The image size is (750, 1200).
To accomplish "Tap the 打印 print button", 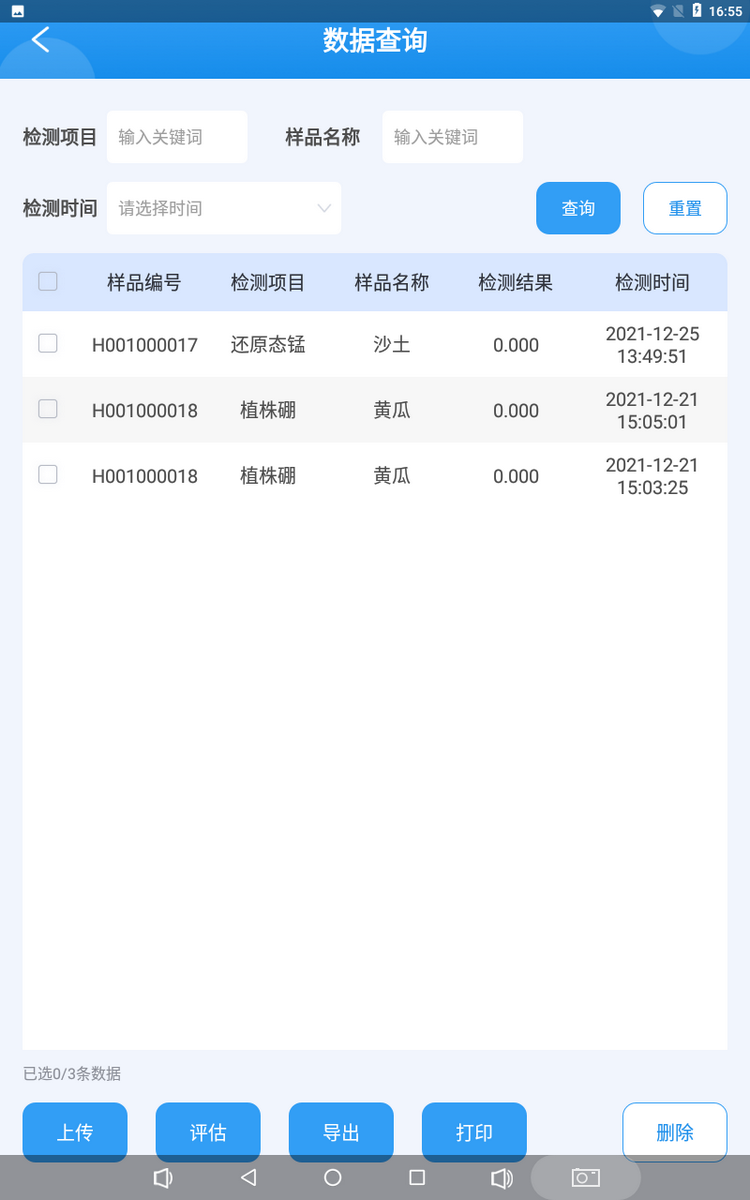I will pyautogui.click(x=474, y=1132).
